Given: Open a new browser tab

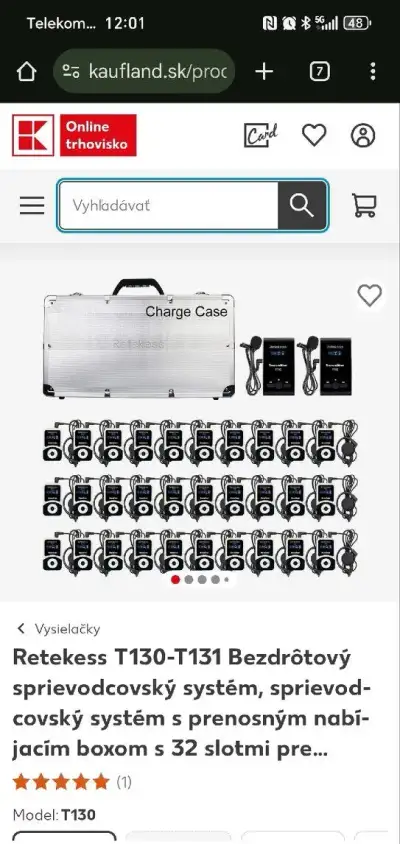Looking at the screenshot, I should (x=264, y=71).
